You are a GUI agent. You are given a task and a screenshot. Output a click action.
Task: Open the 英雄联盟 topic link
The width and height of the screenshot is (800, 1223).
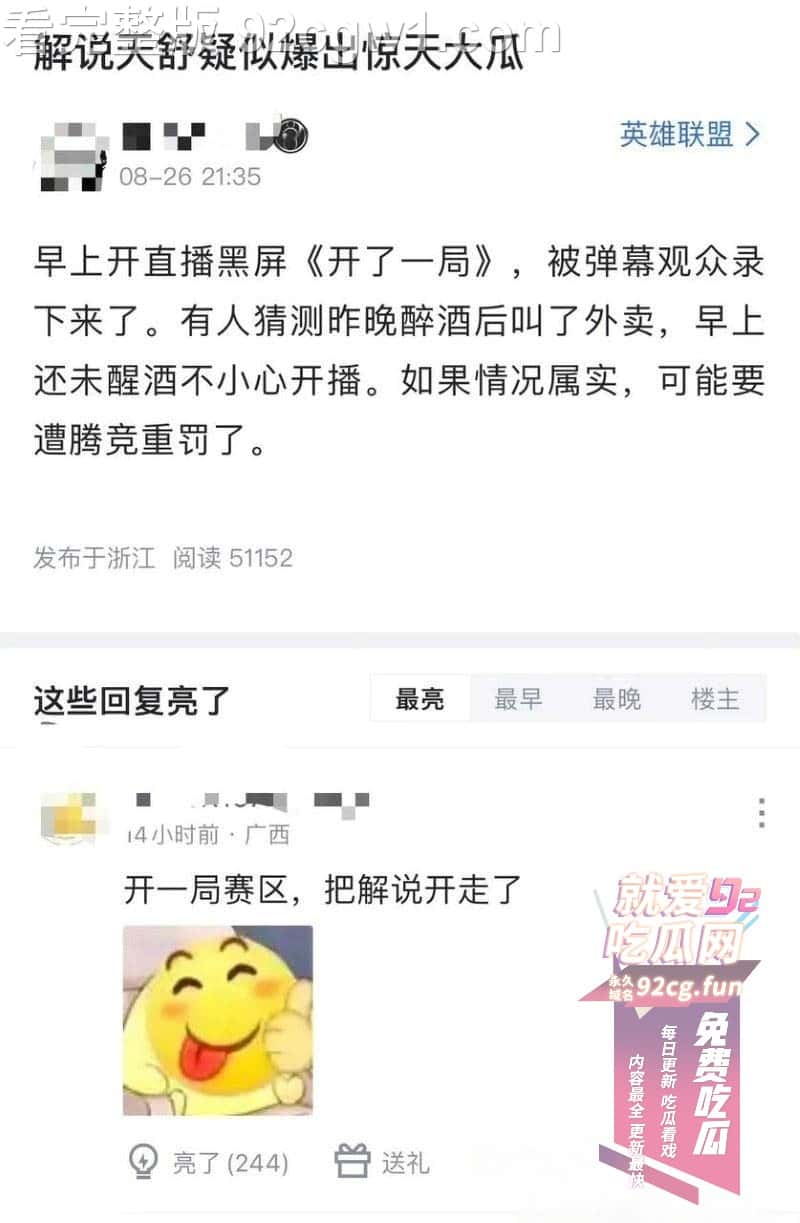(690, 134)
